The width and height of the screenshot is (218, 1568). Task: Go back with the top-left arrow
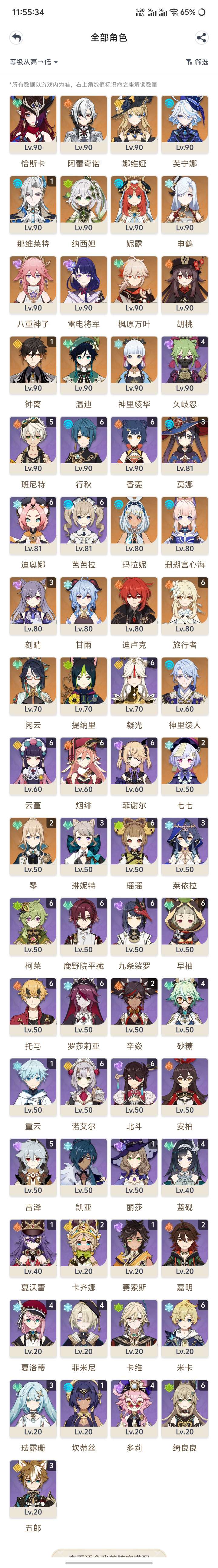(x=16, y=38)
